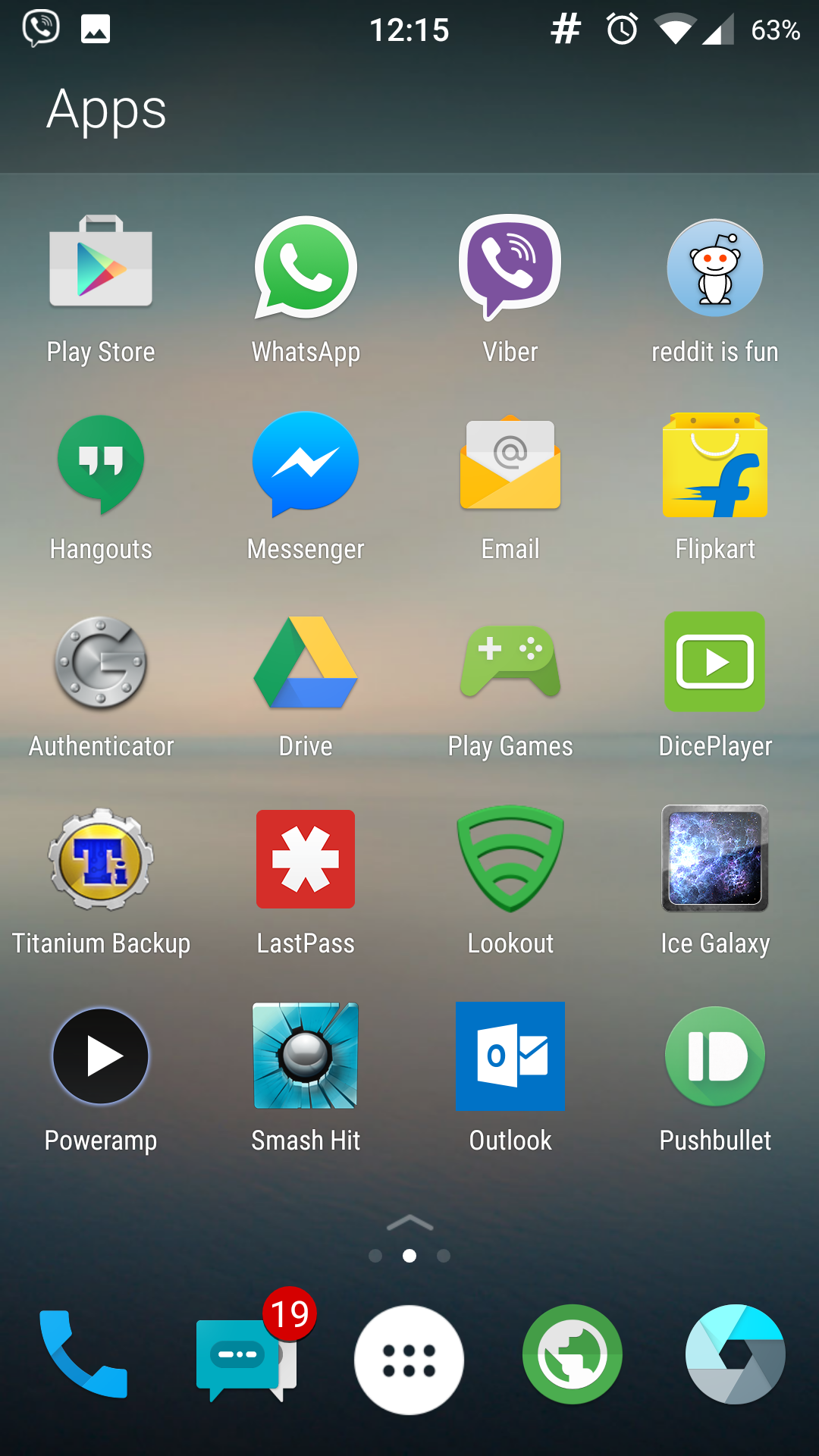Launch Titanium Backup

click(x=101, y=859)
